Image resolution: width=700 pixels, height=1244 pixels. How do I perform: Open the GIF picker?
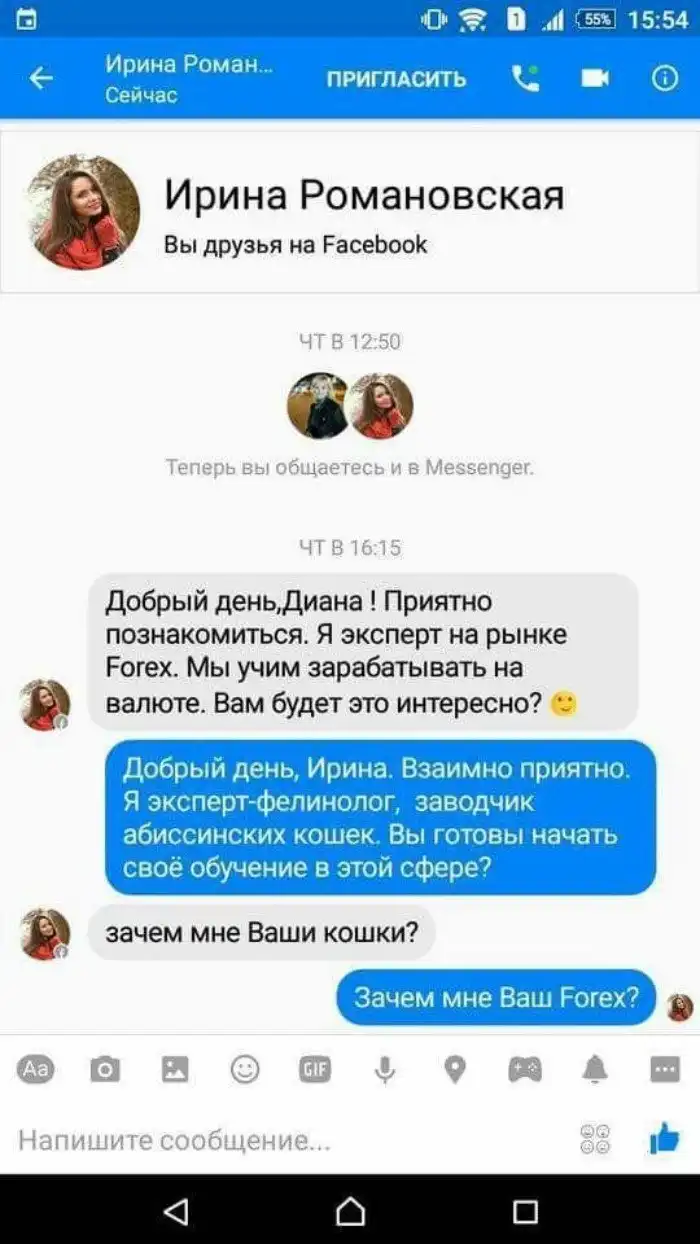tap(315, 1070)
